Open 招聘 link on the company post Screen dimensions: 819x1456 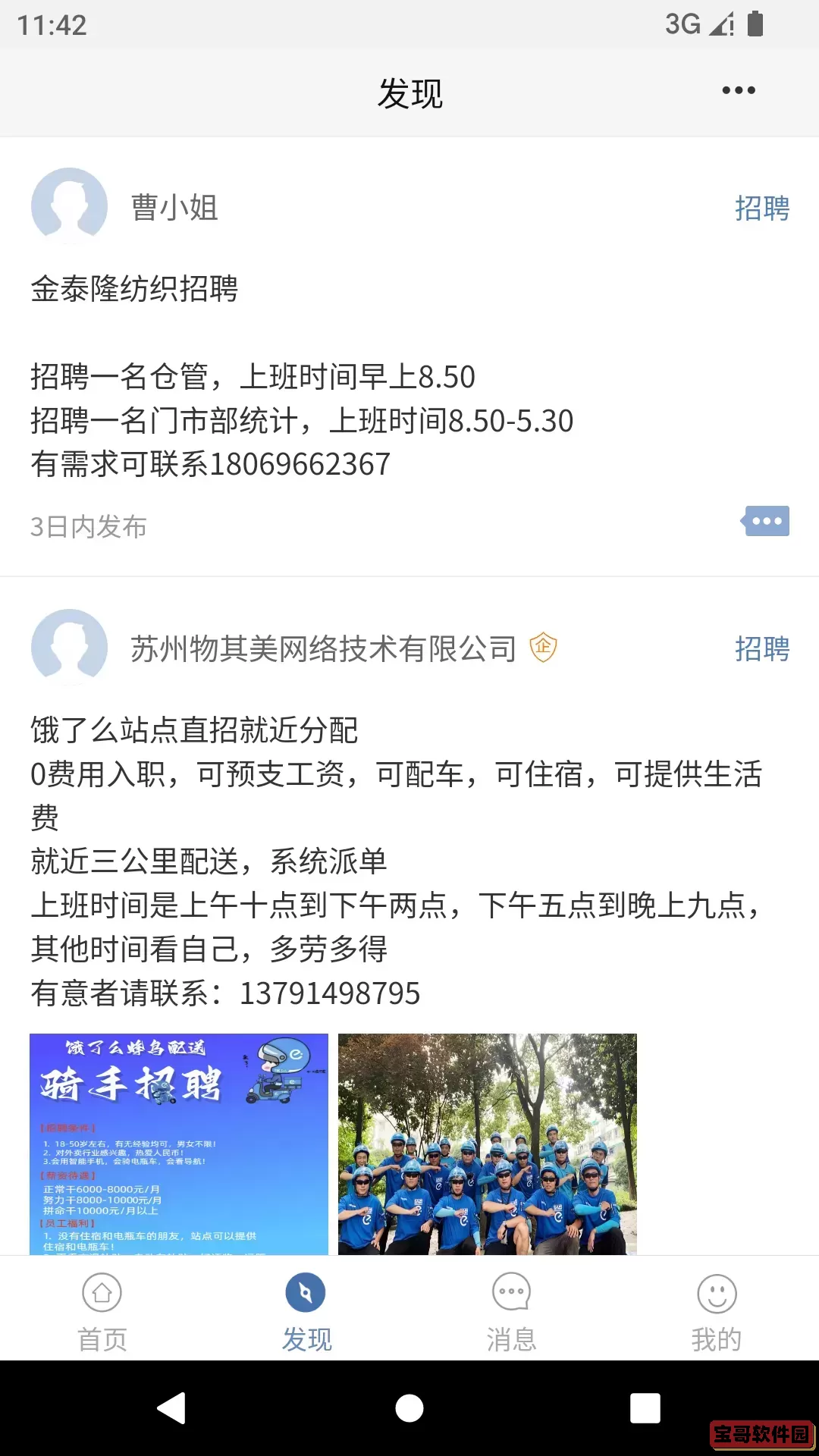pos(763,649)
